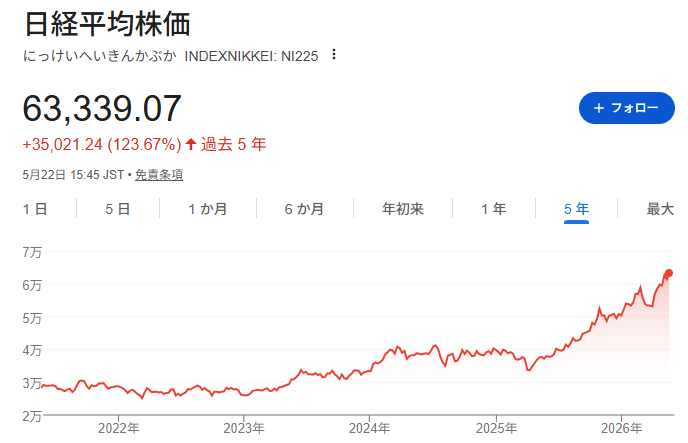Select the 年初来 year-to-date tab
This screenshot has height=443, width=688.
[x=402, y=209]
